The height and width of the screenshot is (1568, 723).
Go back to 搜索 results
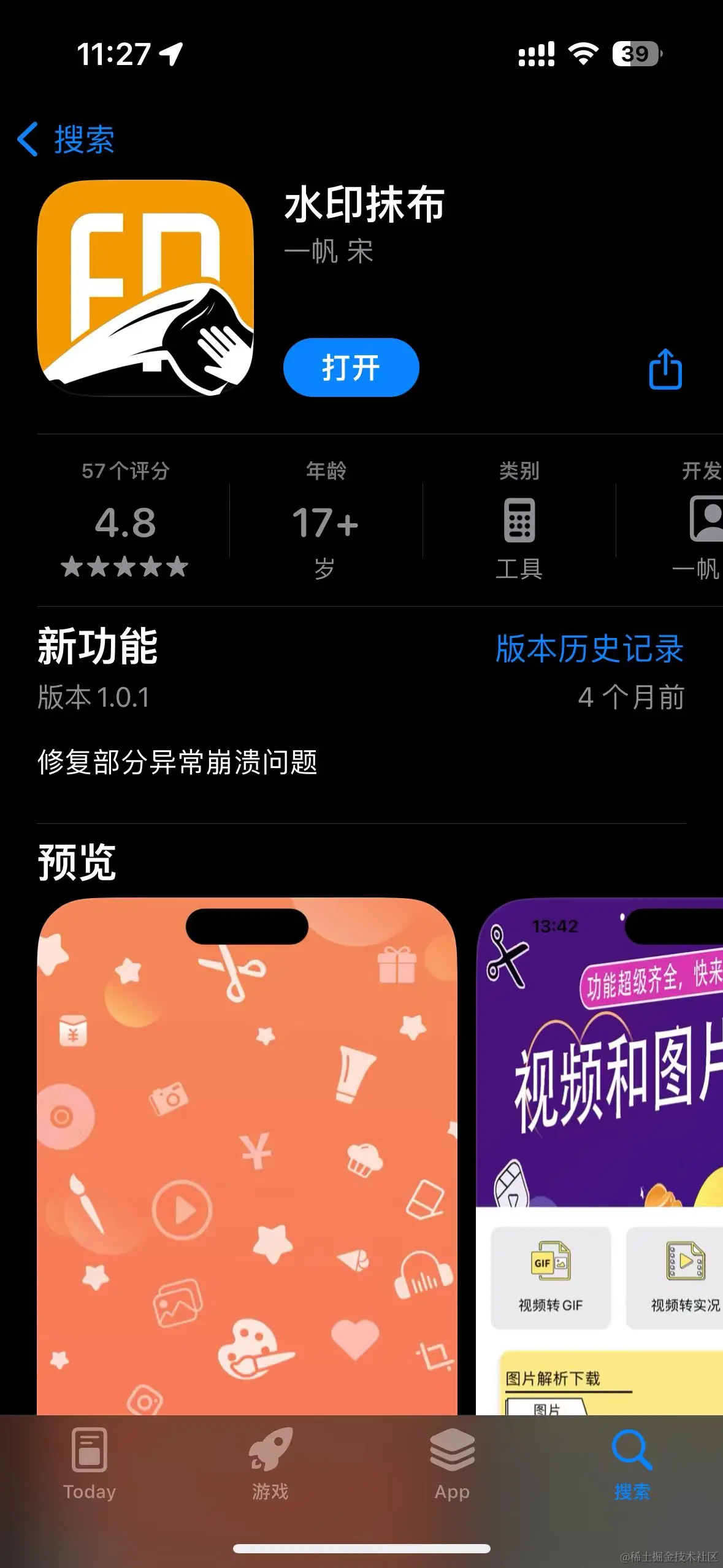pos(66,139)
